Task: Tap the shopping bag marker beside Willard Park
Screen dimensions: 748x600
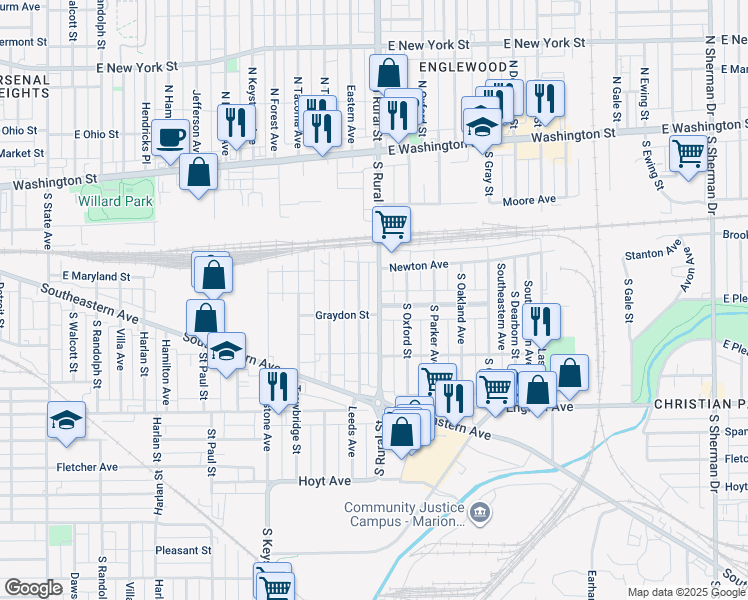Action: [x=199, y=172]
